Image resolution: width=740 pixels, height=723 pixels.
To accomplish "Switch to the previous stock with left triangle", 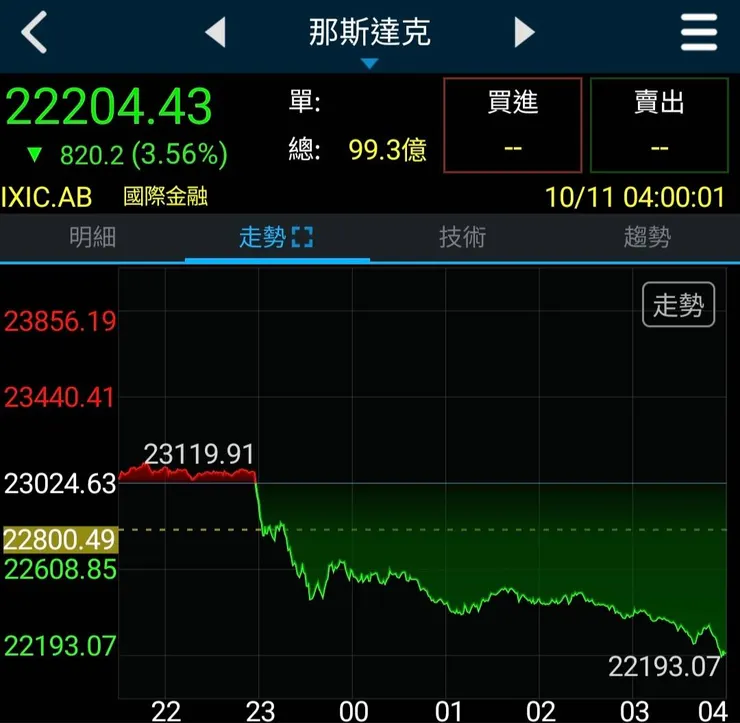I will (215, 33).
